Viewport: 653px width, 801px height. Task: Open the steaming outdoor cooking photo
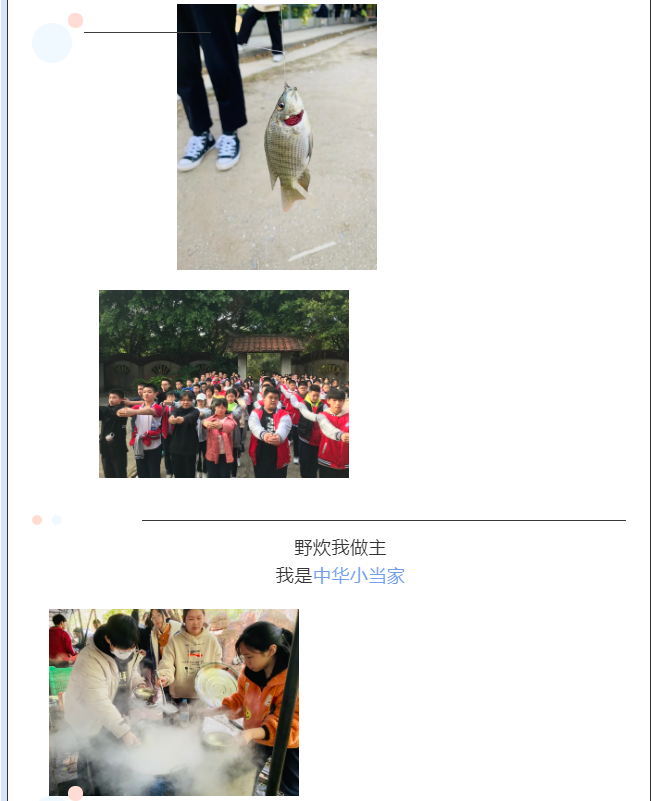coord(174,702)
